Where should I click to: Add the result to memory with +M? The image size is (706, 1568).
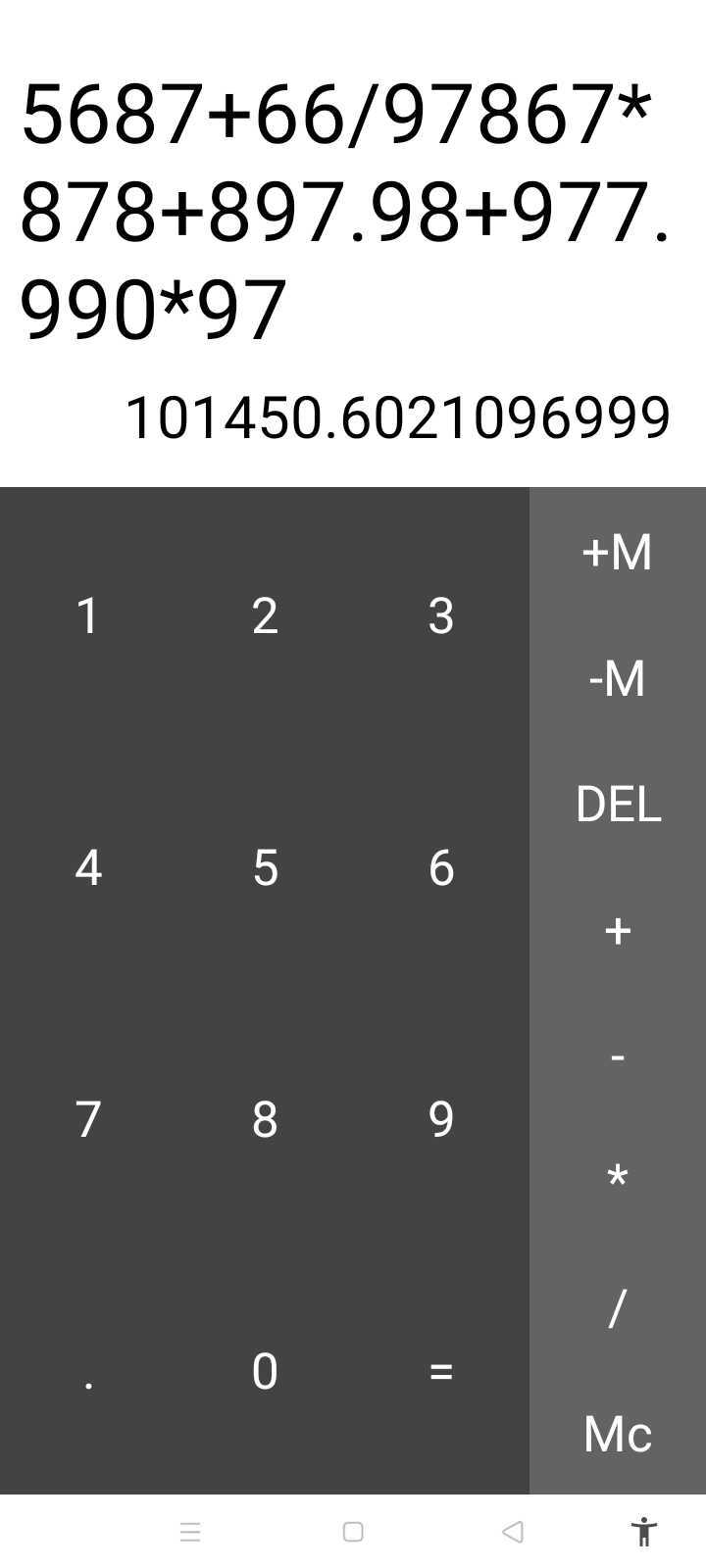[x=618, y=552]
